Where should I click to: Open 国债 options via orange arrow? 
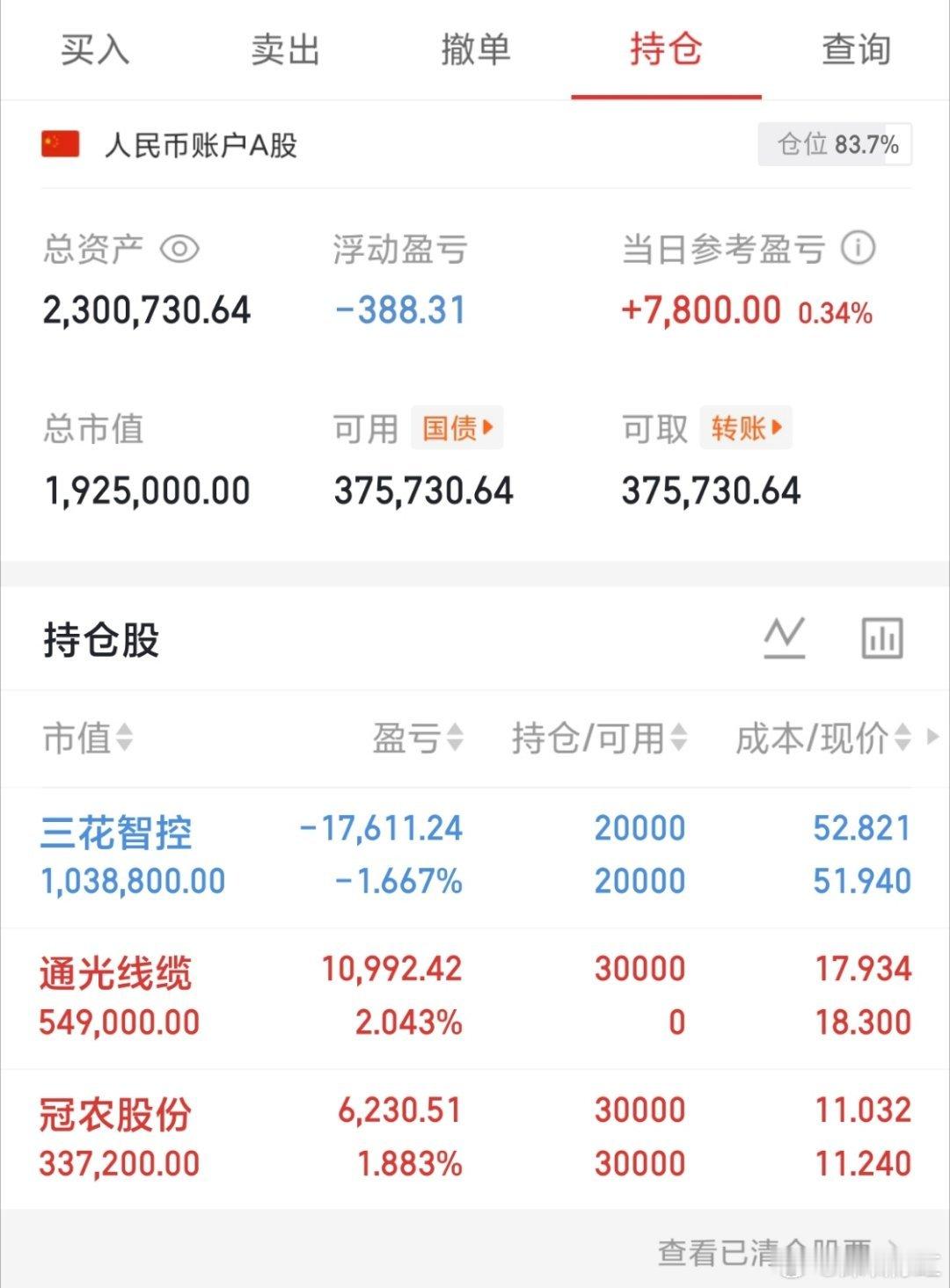click(457, 428)
